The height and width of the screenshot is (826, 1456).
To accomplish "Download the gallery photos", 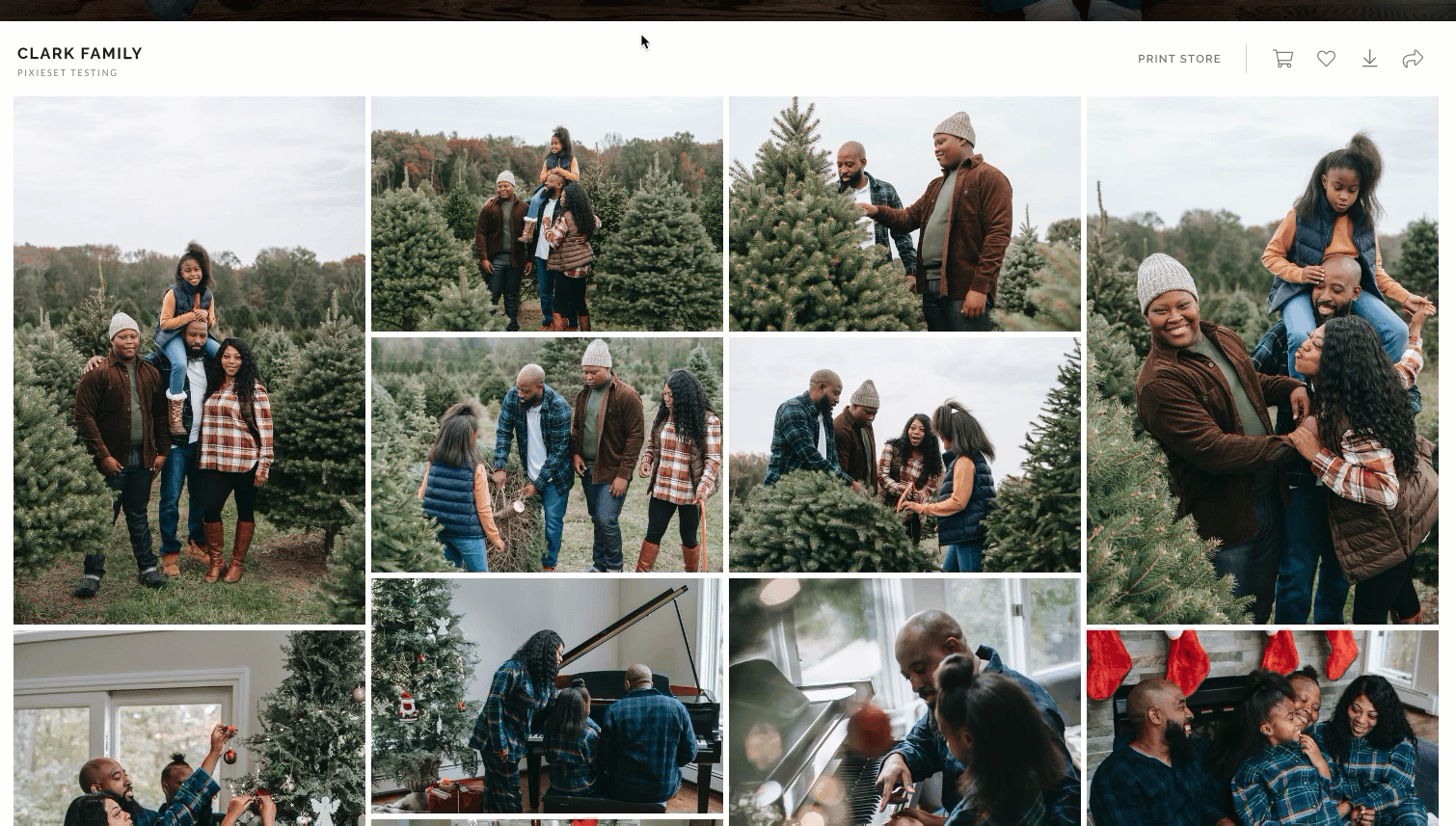I will [x=1369, y=59].
